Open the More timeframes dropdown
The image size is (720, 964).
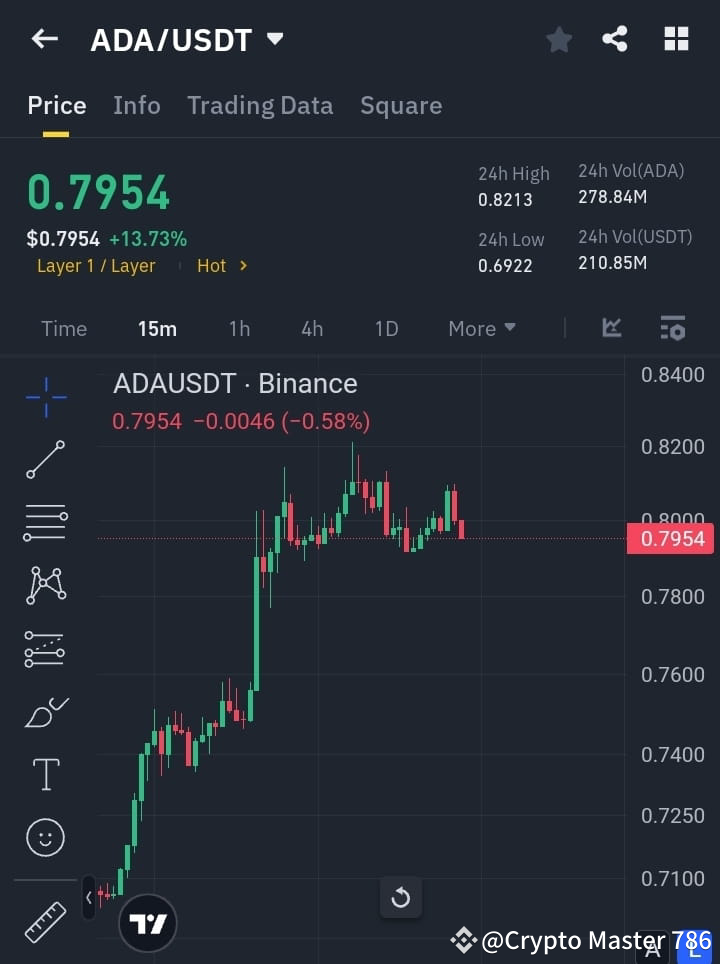pyautogui.click(x=481, y=328)
